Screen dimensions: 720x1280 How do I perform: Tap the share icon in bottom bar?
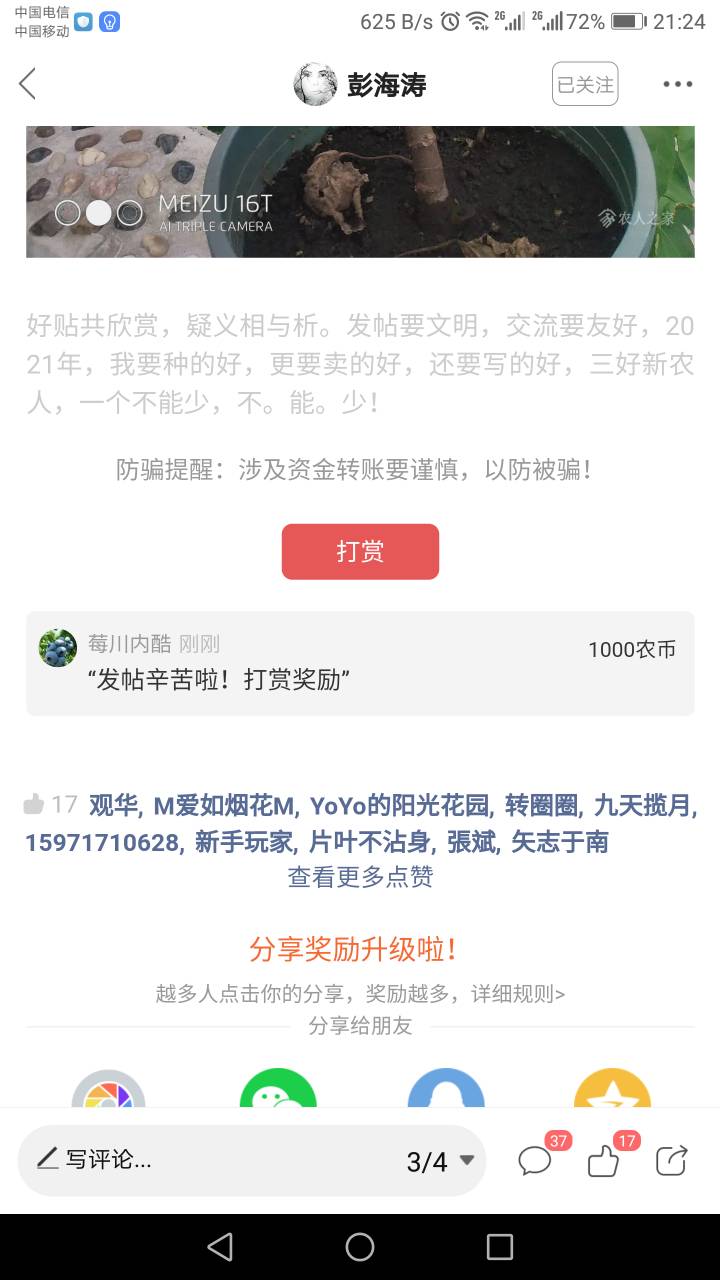tap(672, 1160)
